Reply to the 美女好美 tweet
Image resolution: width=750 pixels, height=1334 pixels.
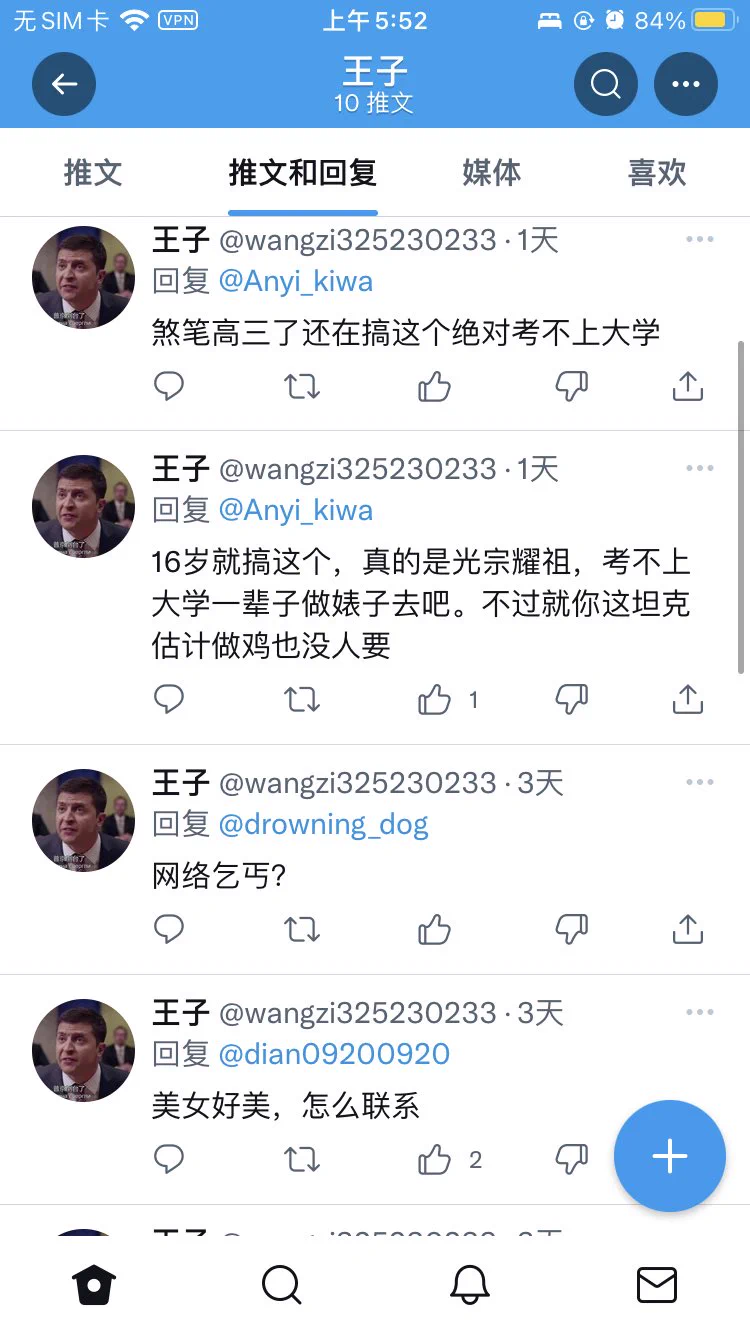[x=169, y=1159]
